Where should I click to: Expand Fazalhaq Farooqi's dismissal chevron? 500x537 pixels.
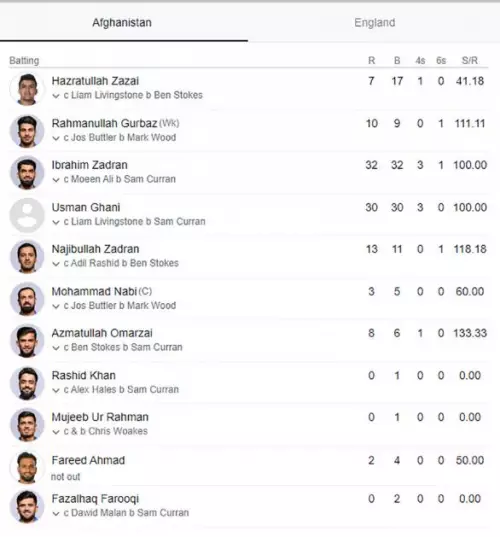(x=56, y=514)
